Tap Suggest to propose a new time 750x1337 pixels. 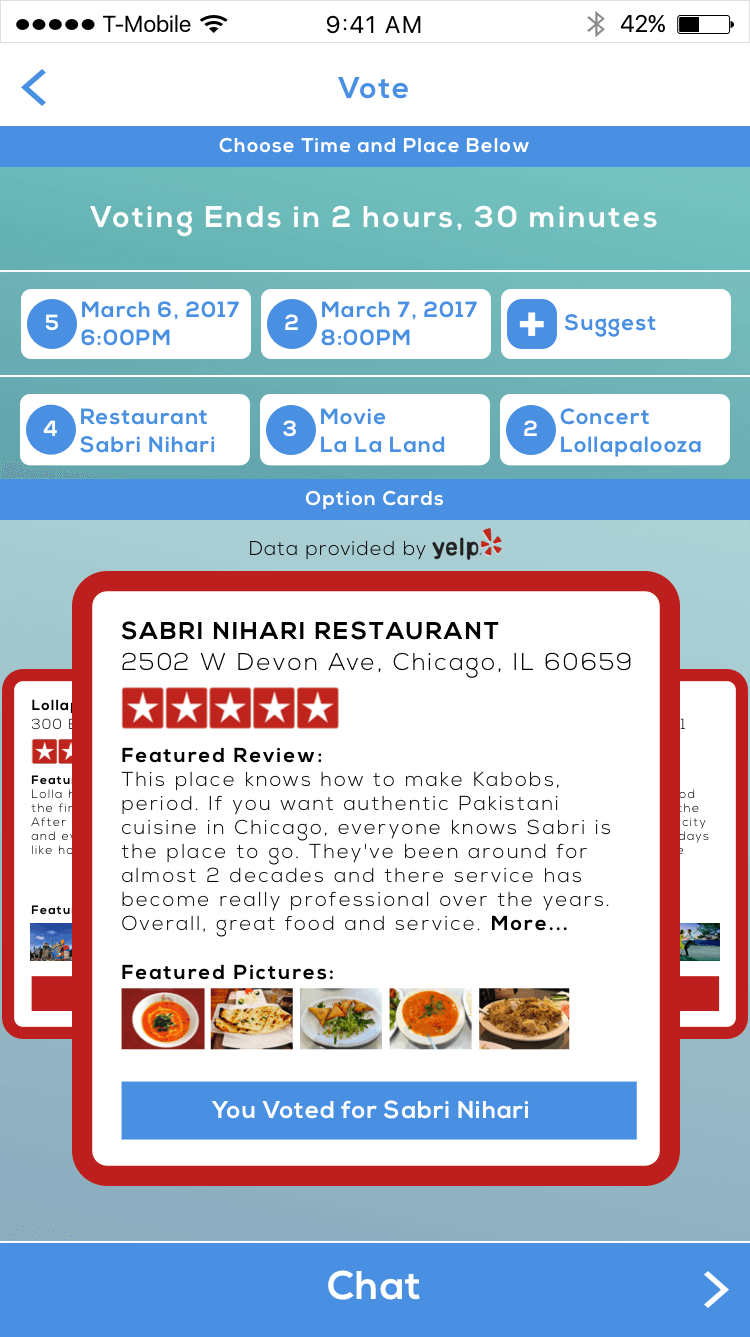pyautogui.click(x=616, y=324)
